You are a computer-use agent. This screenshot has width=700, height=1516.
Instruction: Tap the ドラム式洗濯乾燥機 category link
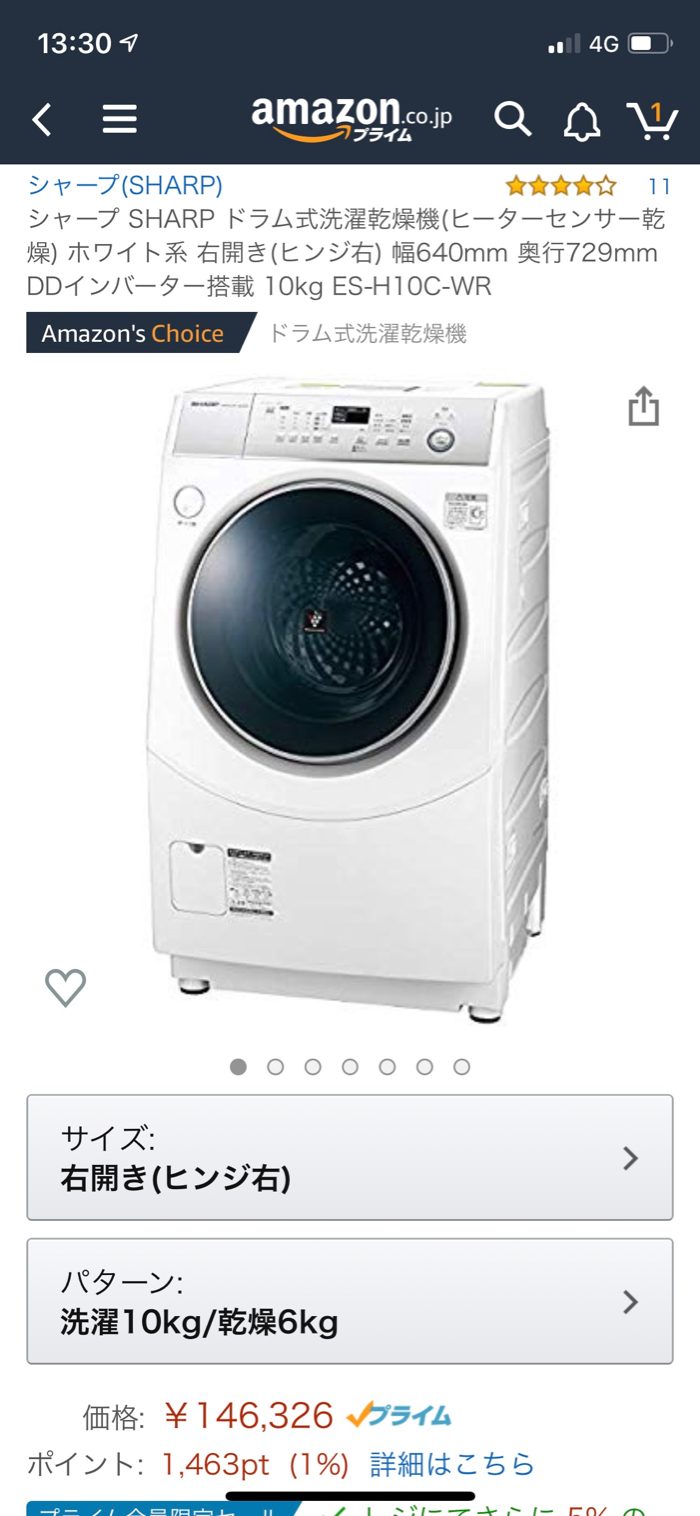pyautogui.click(x=367, y=334)
